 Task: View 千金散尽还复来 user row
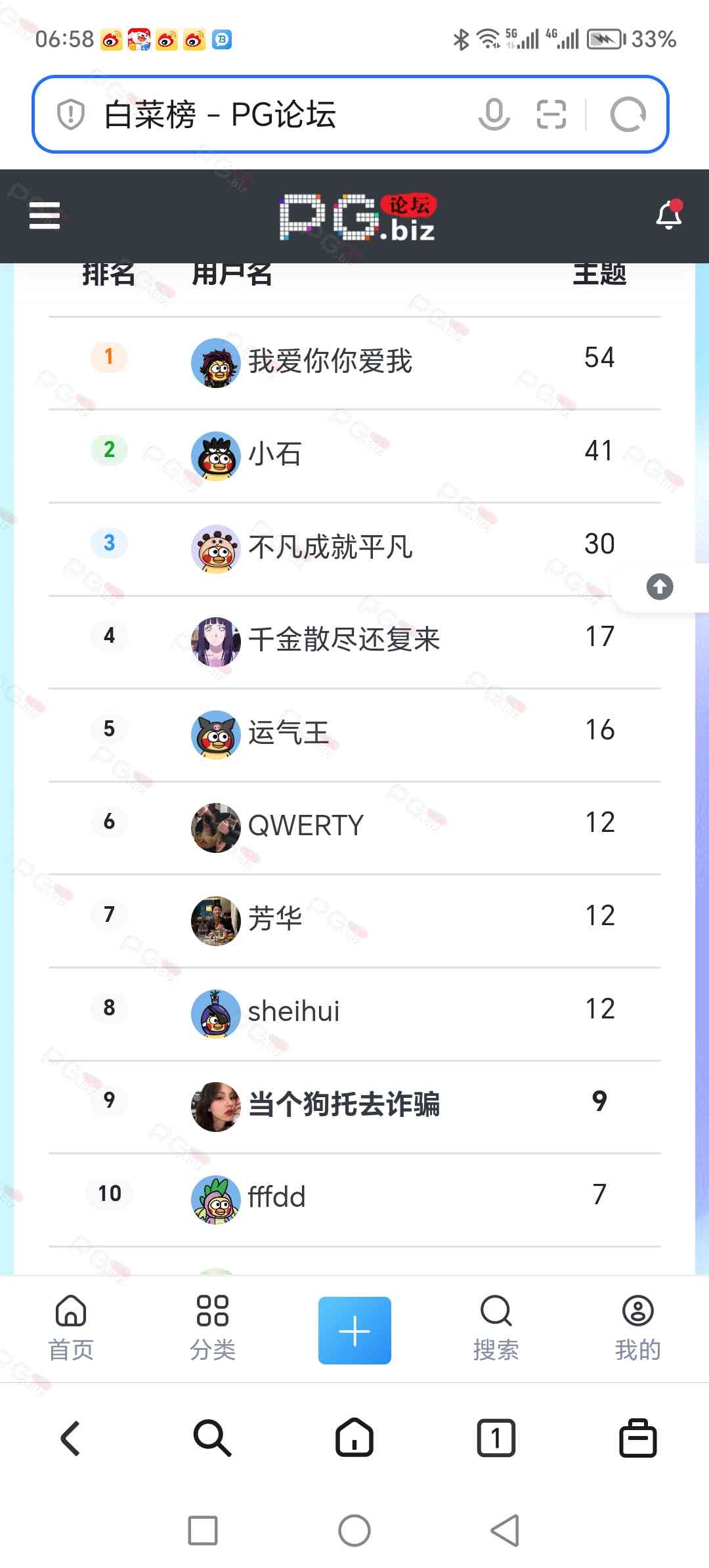pos(354,642)
